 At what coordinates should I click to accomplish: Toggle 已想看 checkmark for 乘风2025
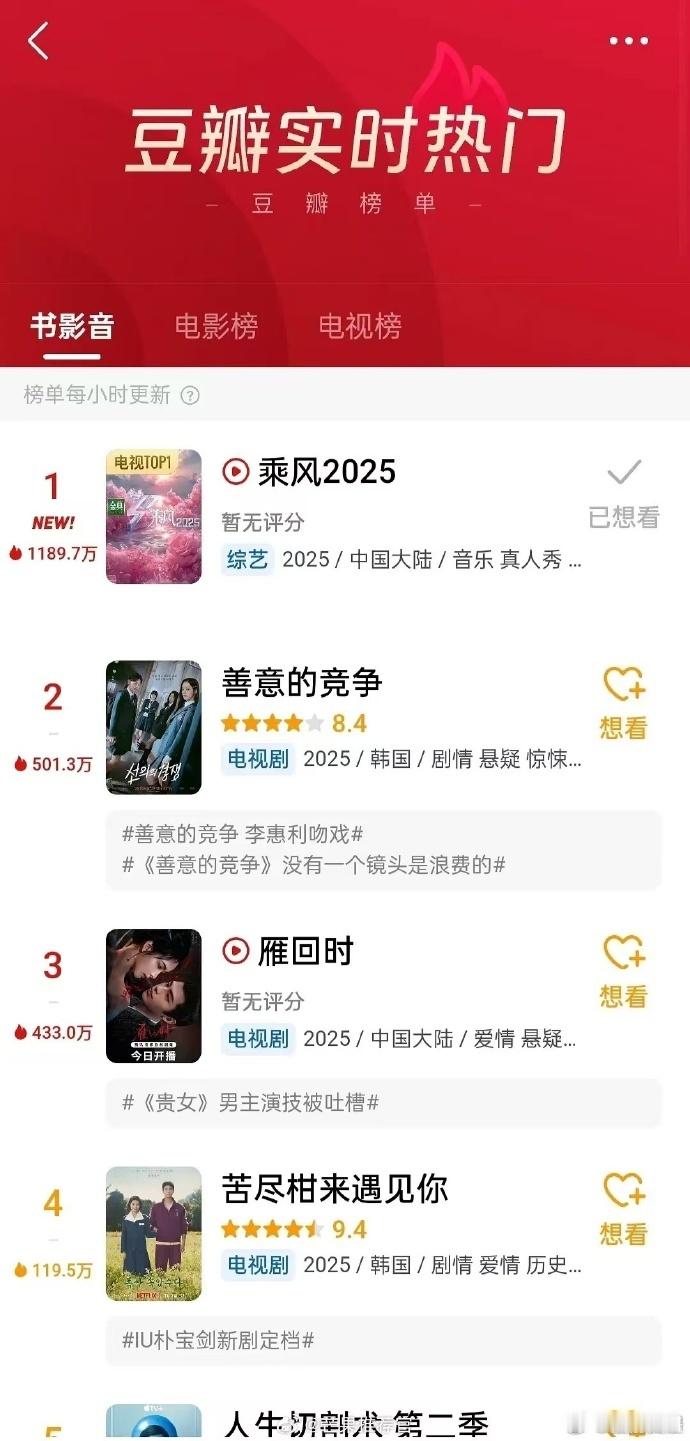624,494
